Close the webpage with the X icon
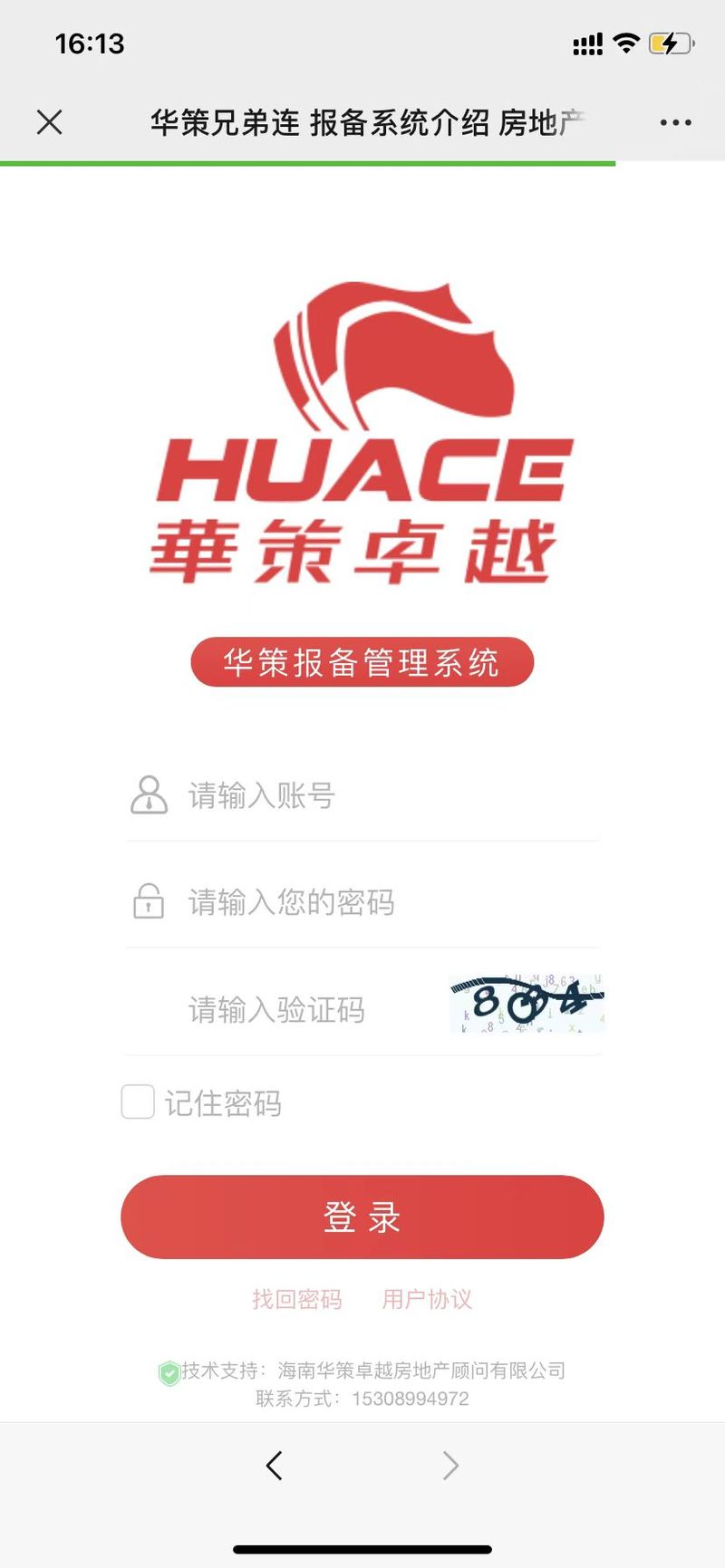The height and width of the screenshot is (1568, 725). tap(50, 122)
